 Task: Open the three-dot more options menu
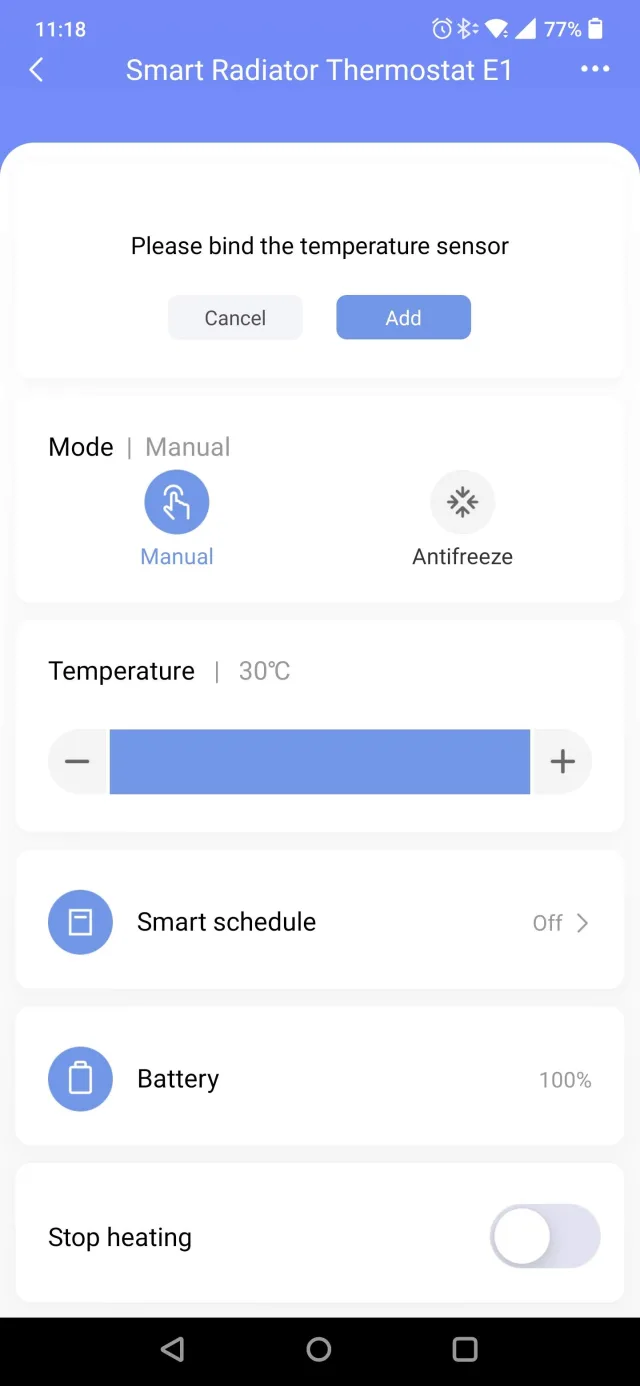click(x=595, y=69)
